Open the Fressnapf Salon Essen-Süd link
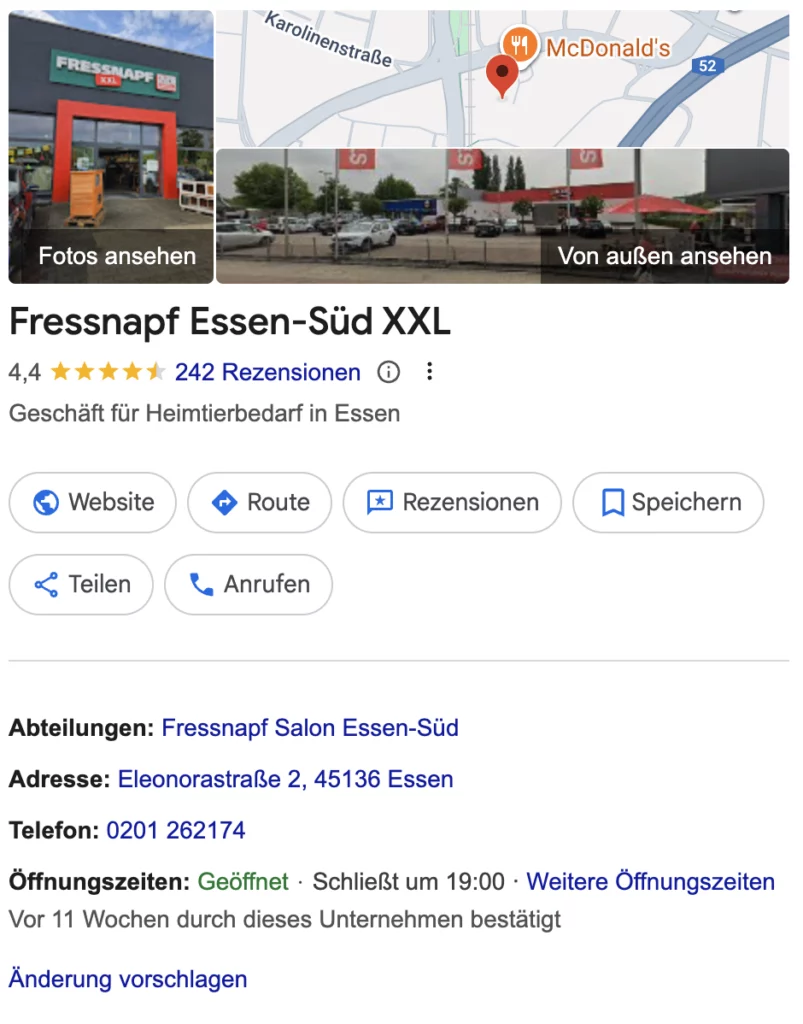Image resolution: width=803 pixels, height=1024 pixels. (x=308, y=728)
